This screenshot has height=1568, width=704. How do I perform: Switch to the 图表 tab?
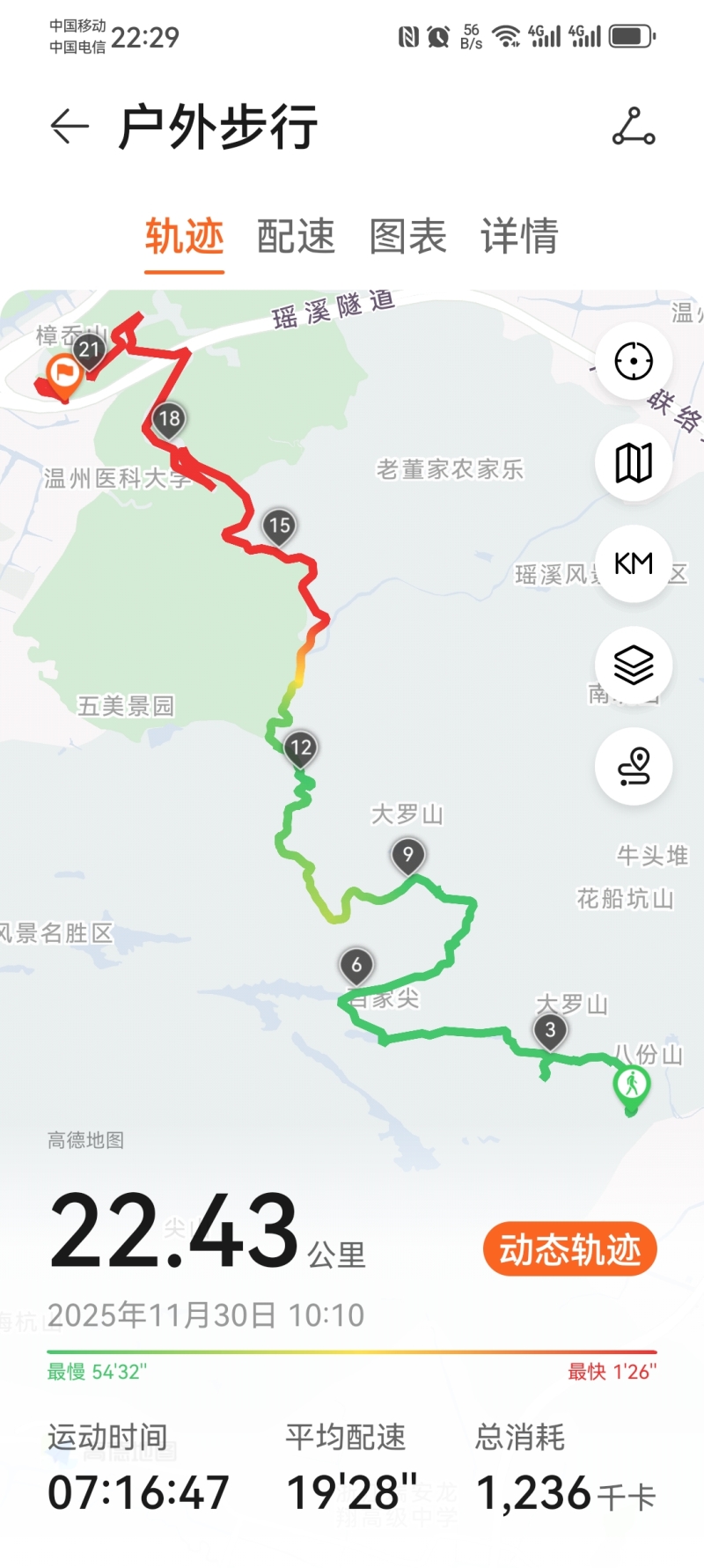(407, 236)
